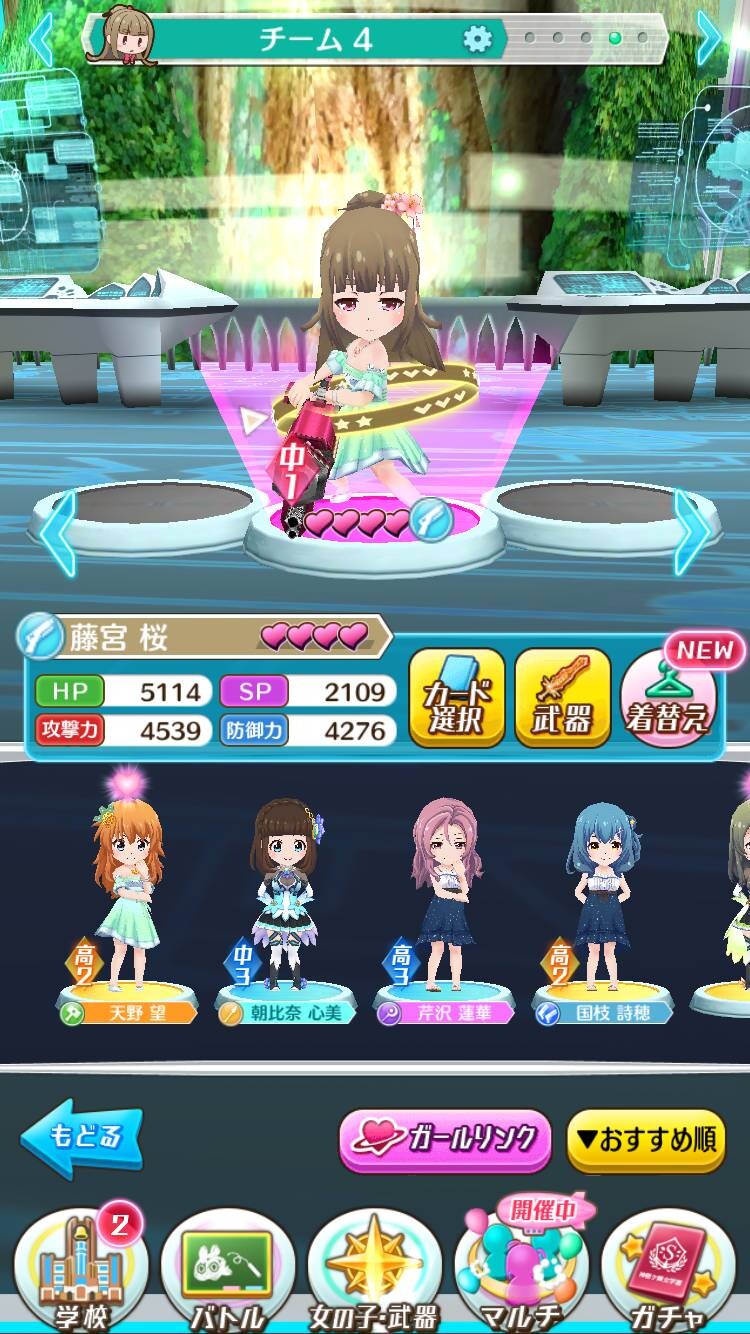Open the team settings gear icon
The height and width of the screenshot is (1334, 750).
(x=478, y=39)
